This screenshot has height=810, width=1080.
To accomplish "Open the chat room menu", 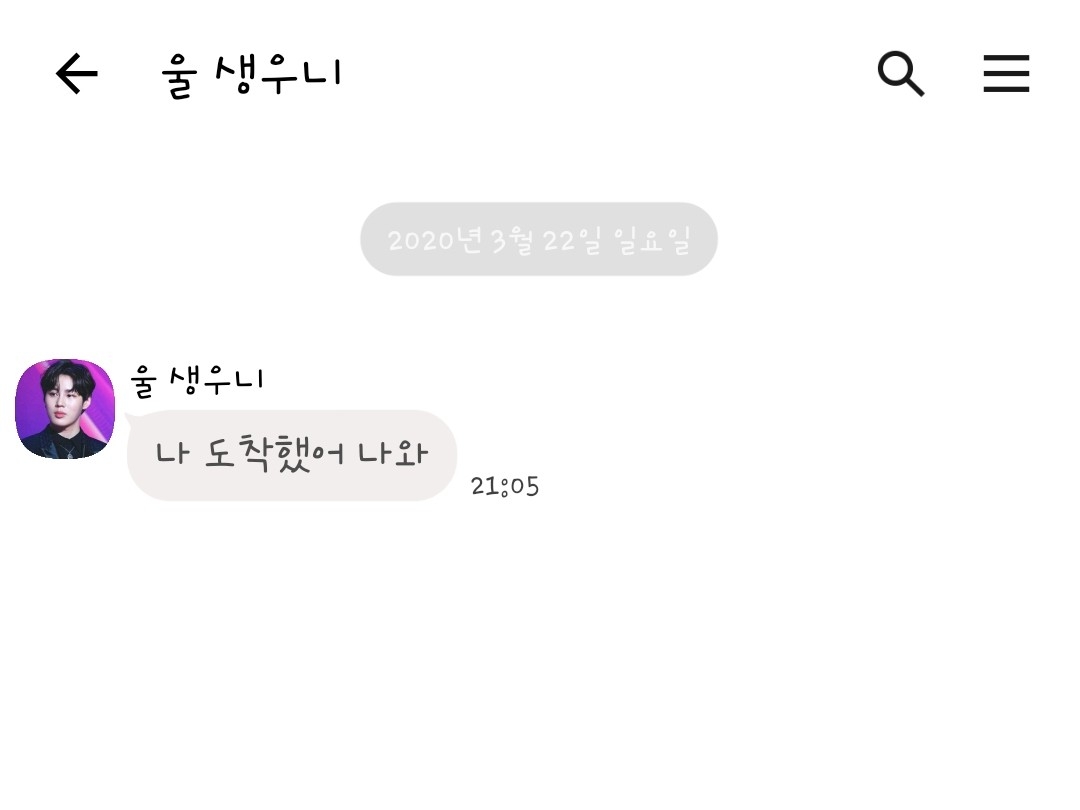I will click(1006, 74).
